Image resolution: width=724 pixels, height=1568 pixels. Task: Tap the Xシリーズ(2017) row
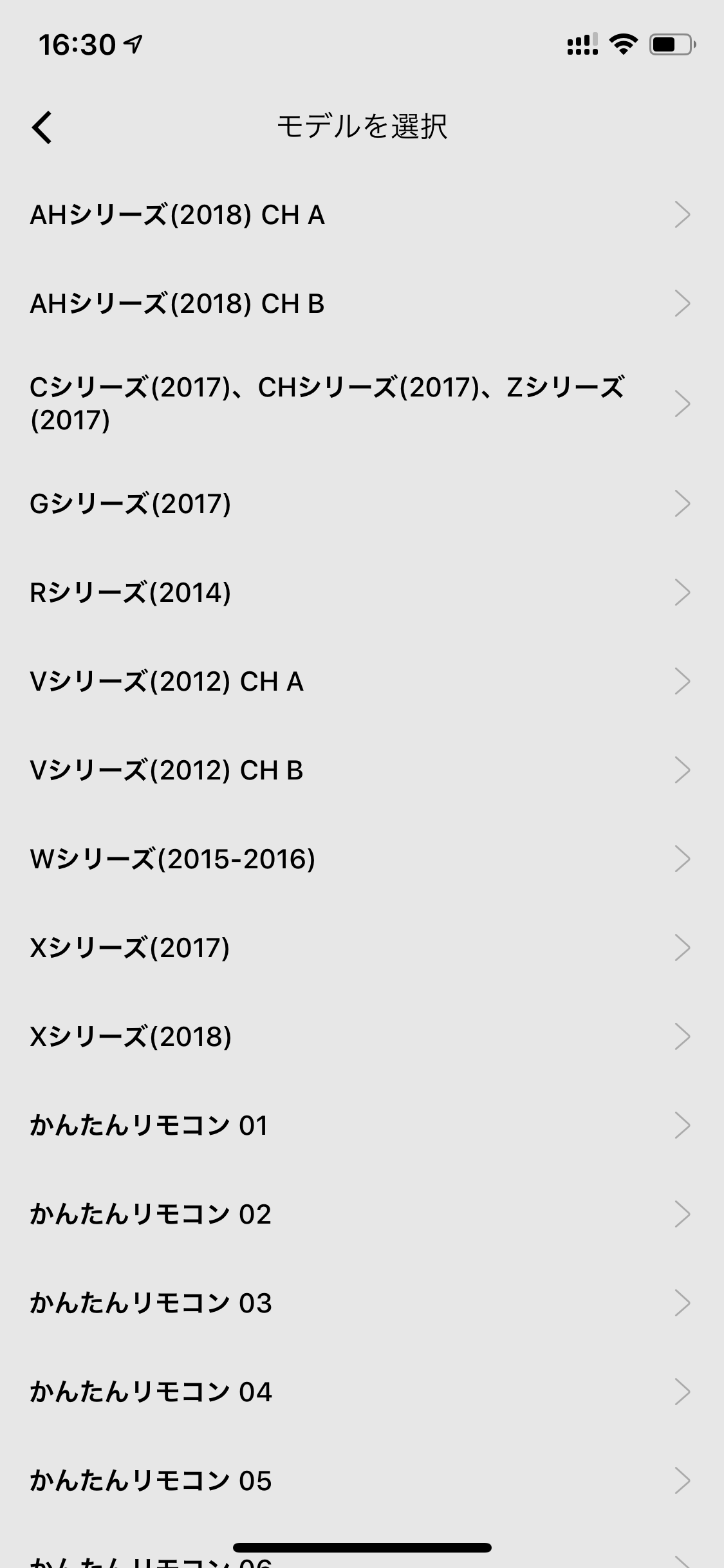[360, 947]
